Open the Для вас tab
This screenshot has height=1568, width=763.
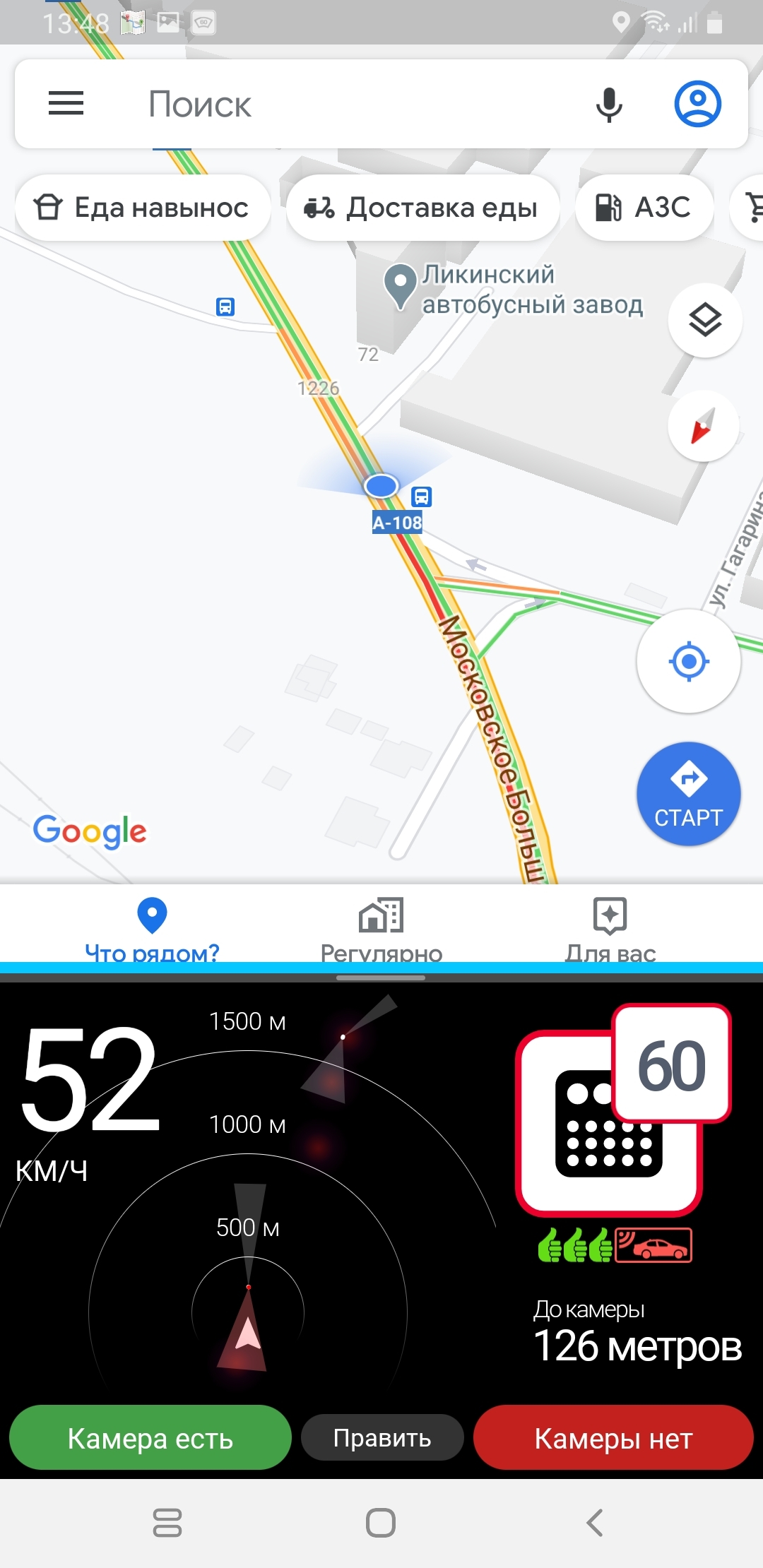610,928
